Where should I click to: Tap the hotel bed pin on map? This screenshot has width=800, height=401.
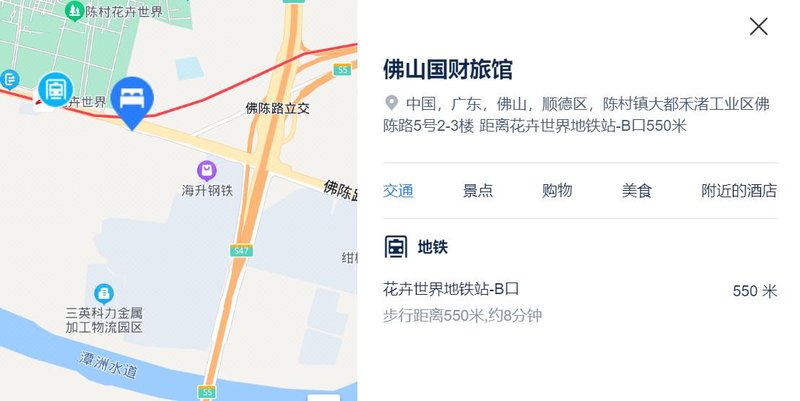(131, 99)
